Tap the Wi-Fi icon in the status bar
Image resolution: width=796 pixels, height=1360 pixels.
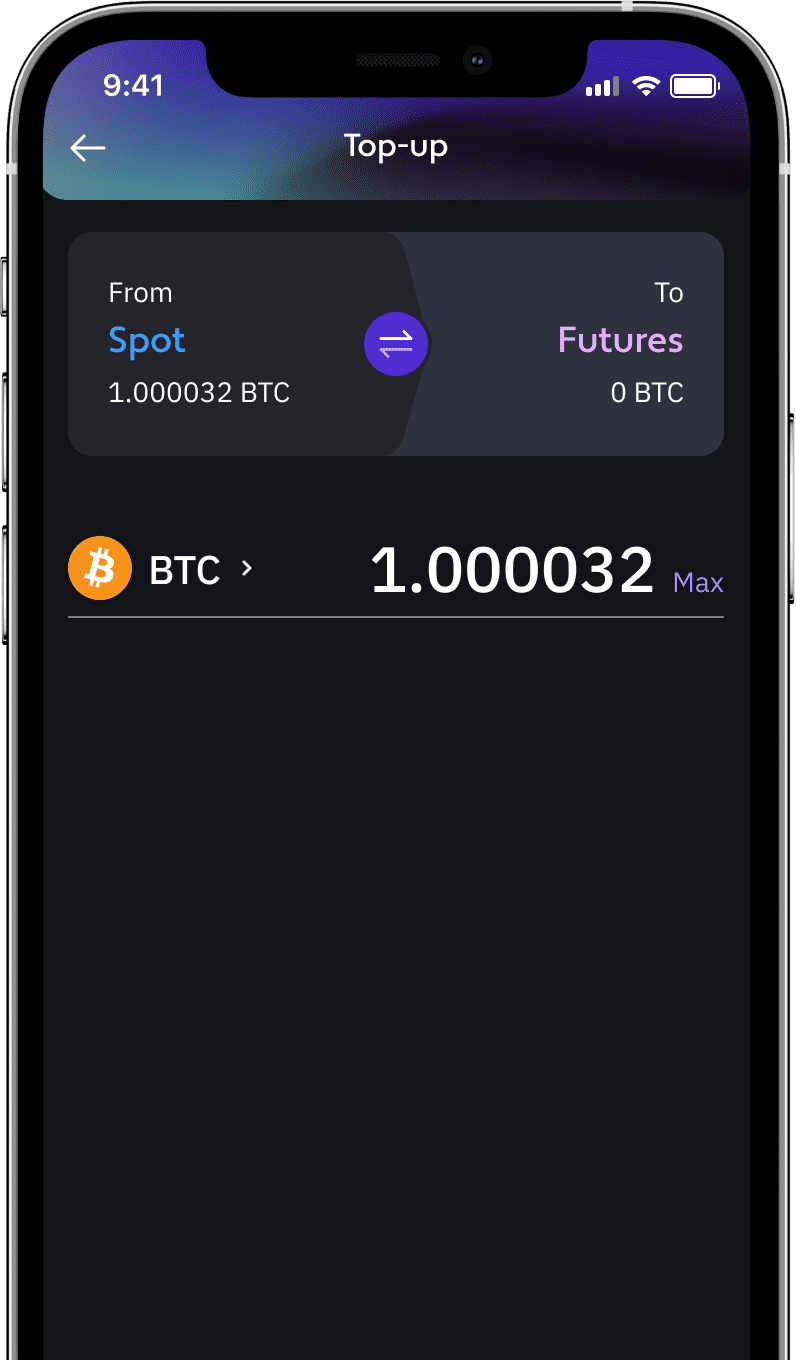(646, 86)
